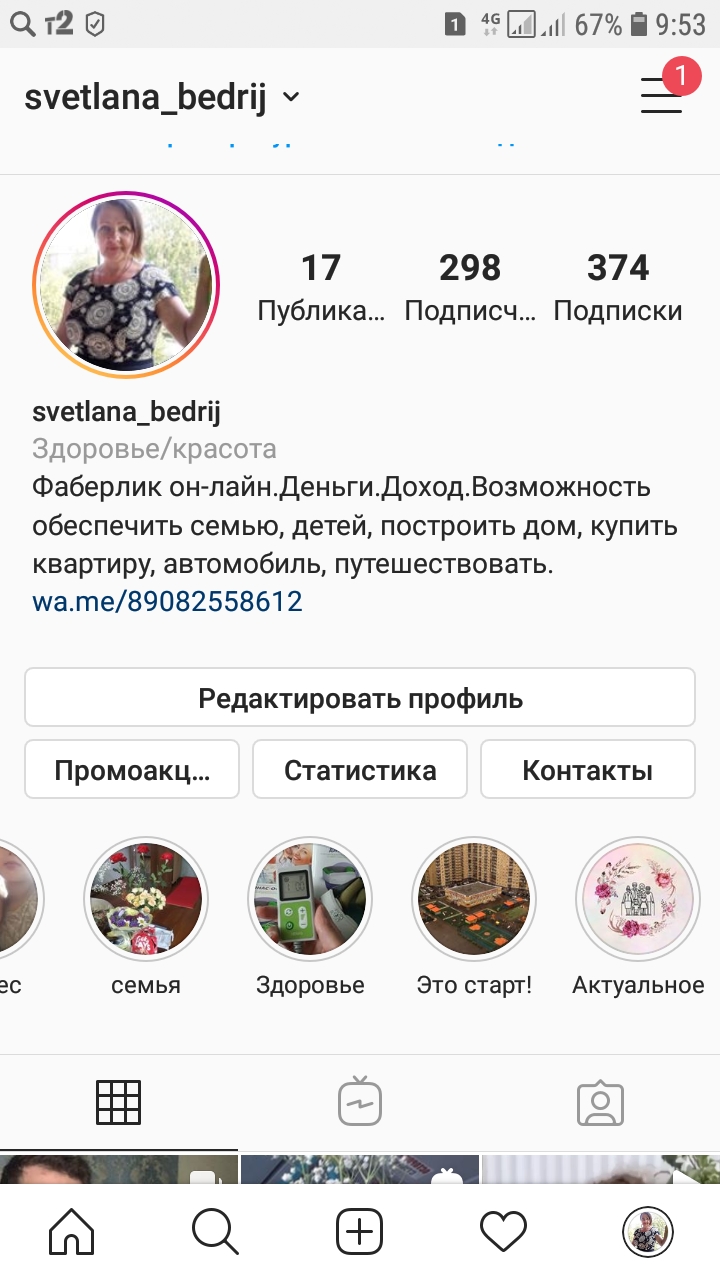Screen dimensions: 720x1280
Task: Switch to the IGTV tab
Action: click(360, 1103)
